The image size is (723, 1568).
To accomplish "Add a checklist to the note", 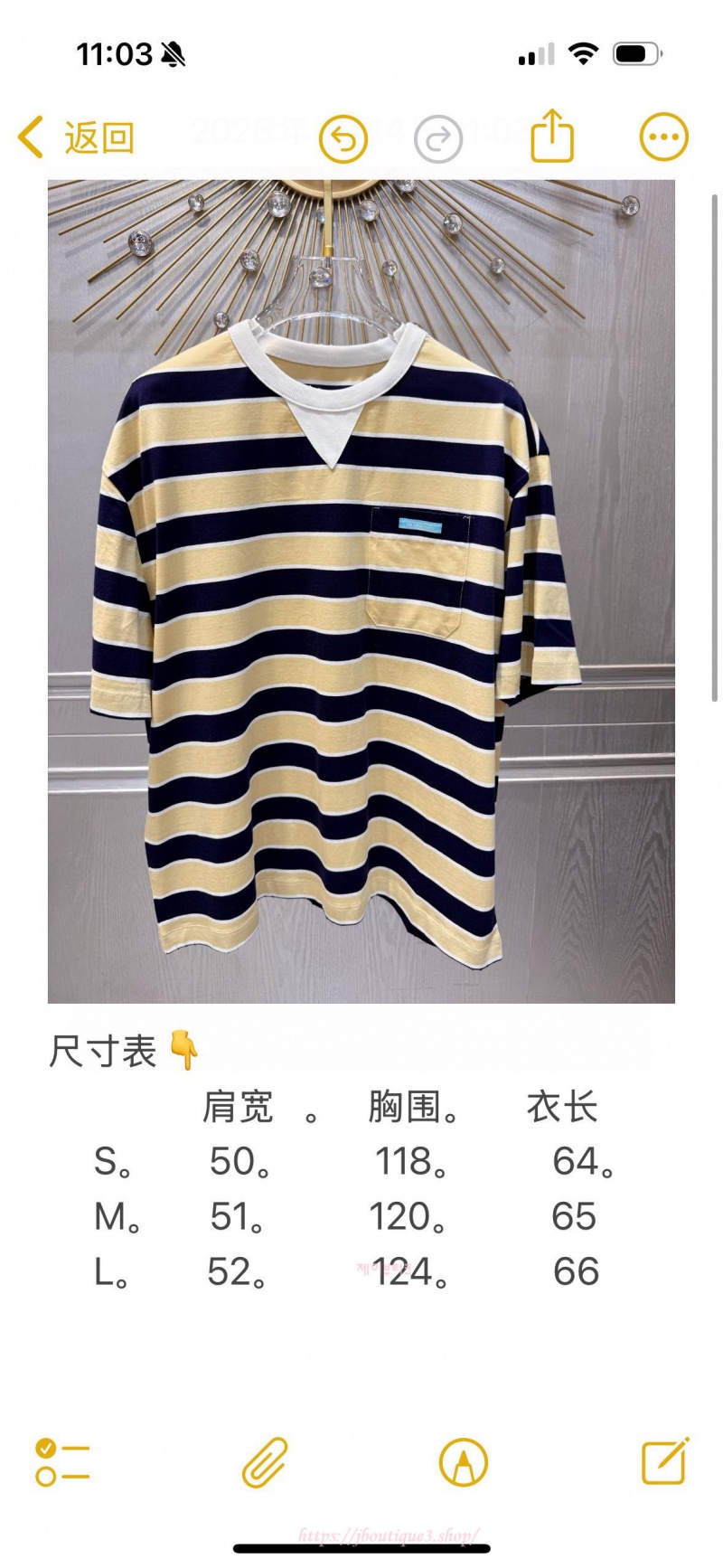I will coord(62,1462).
